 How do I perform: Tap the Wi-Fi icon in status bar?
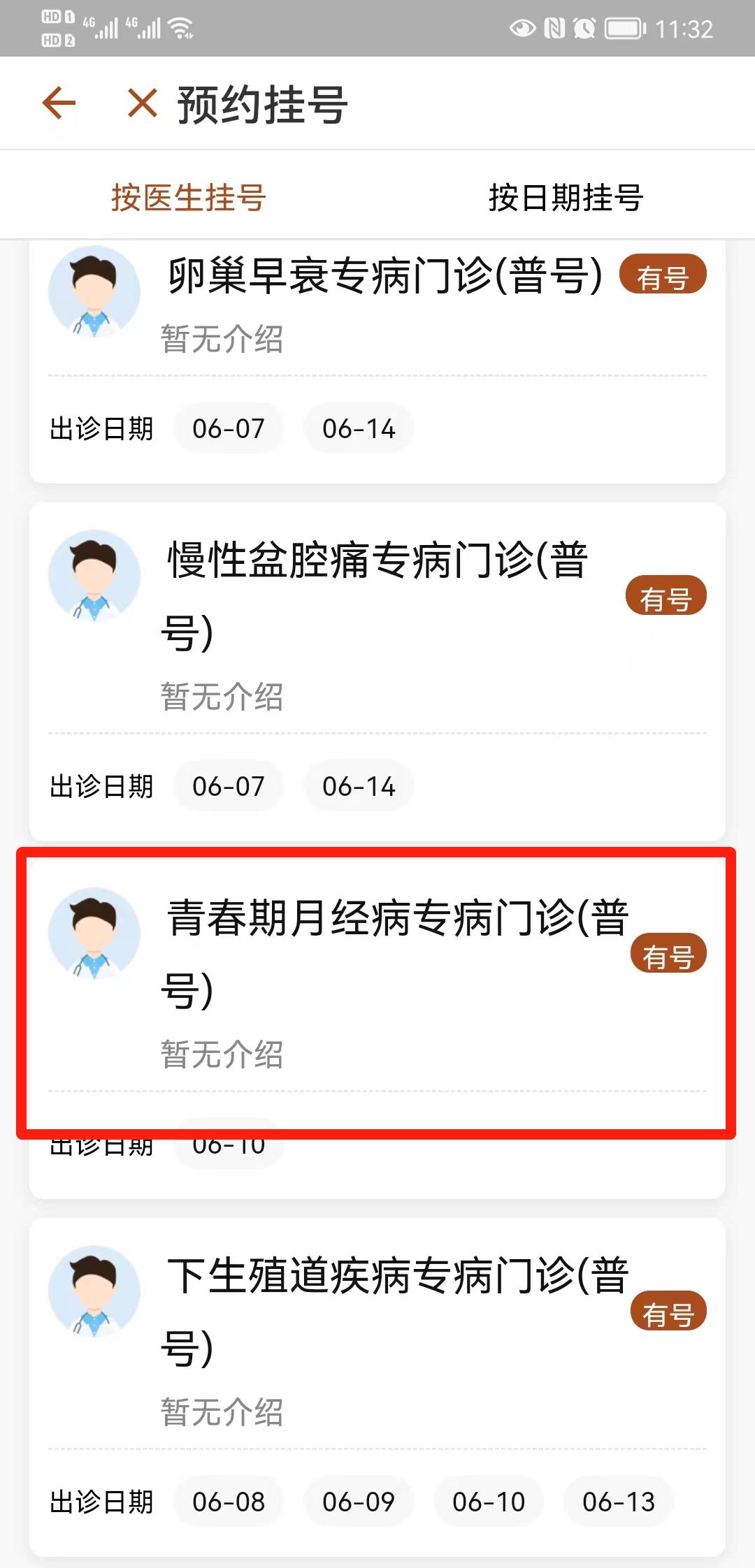[x=182, y=27]
